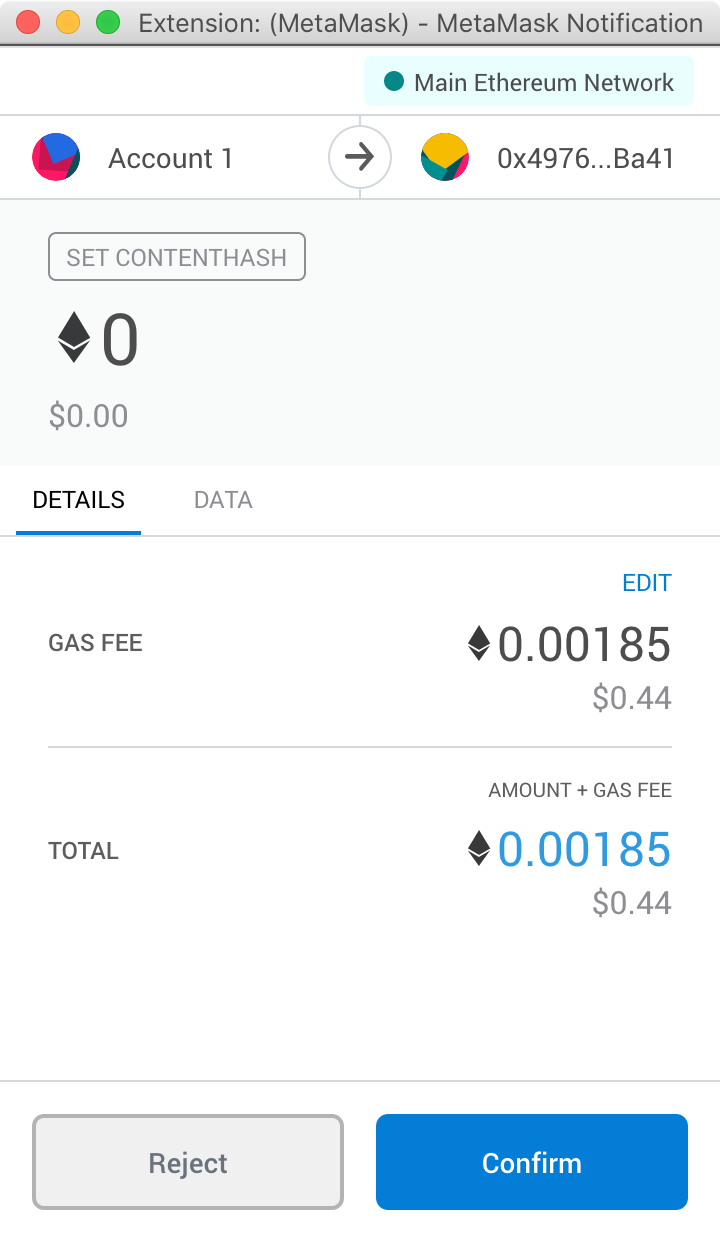
Task: Open the Main Ethereum Network selector
Action: (x=529, y=81)
